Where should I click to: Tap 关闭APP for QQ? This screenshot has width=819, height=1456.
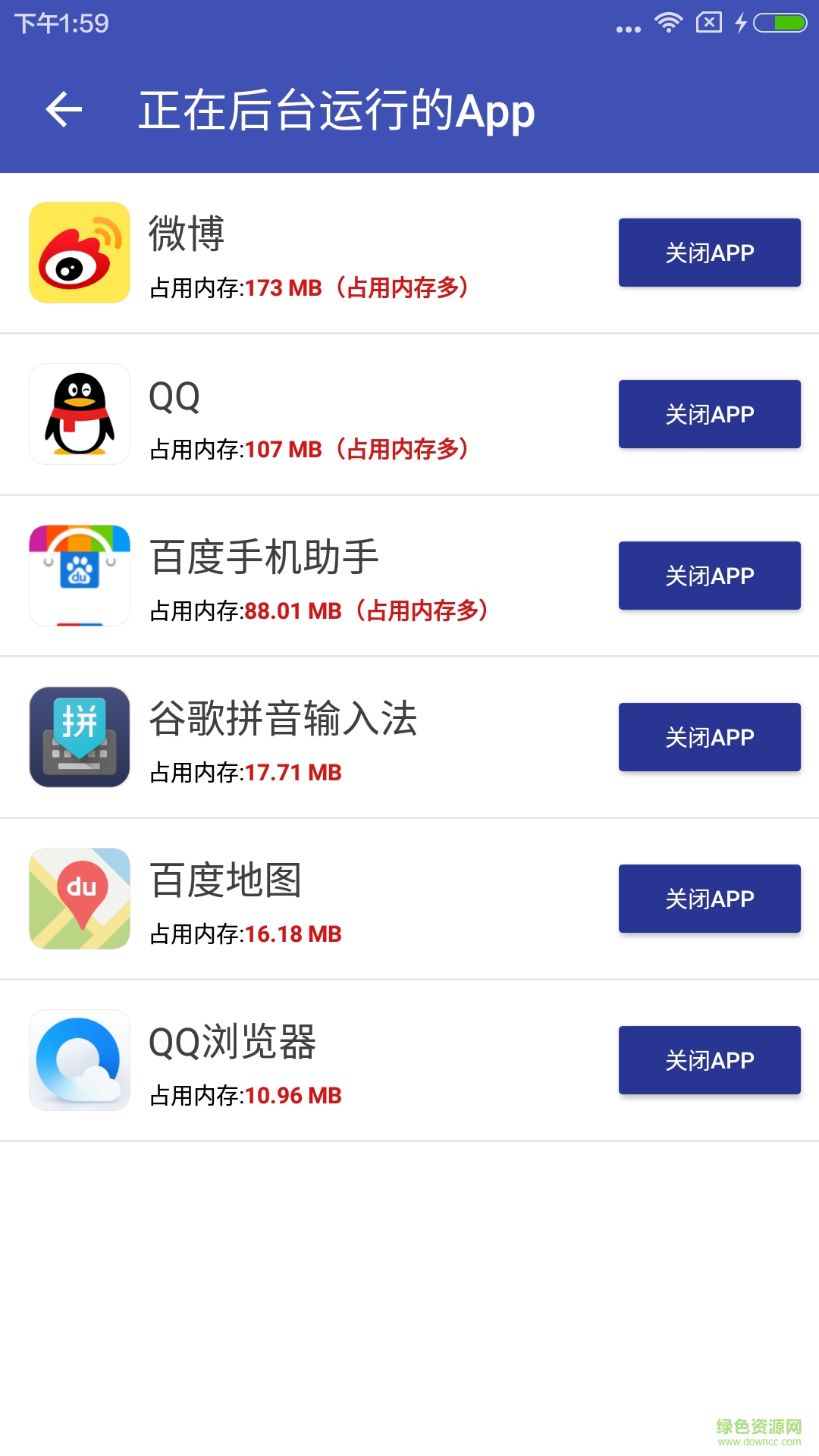[709, 414]
